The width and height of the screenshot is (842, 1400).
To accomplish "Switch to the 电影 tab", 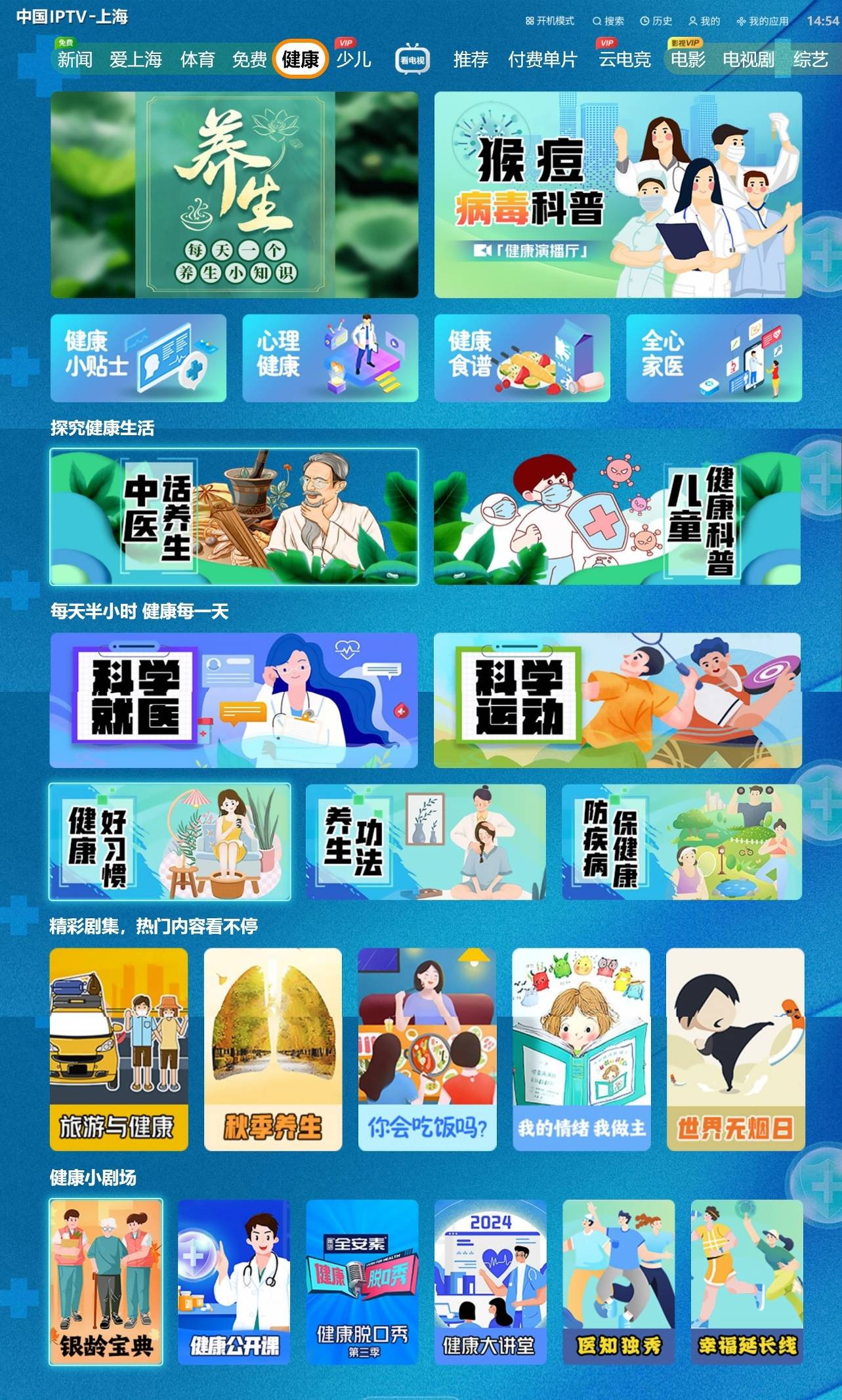I will (687, 59).
